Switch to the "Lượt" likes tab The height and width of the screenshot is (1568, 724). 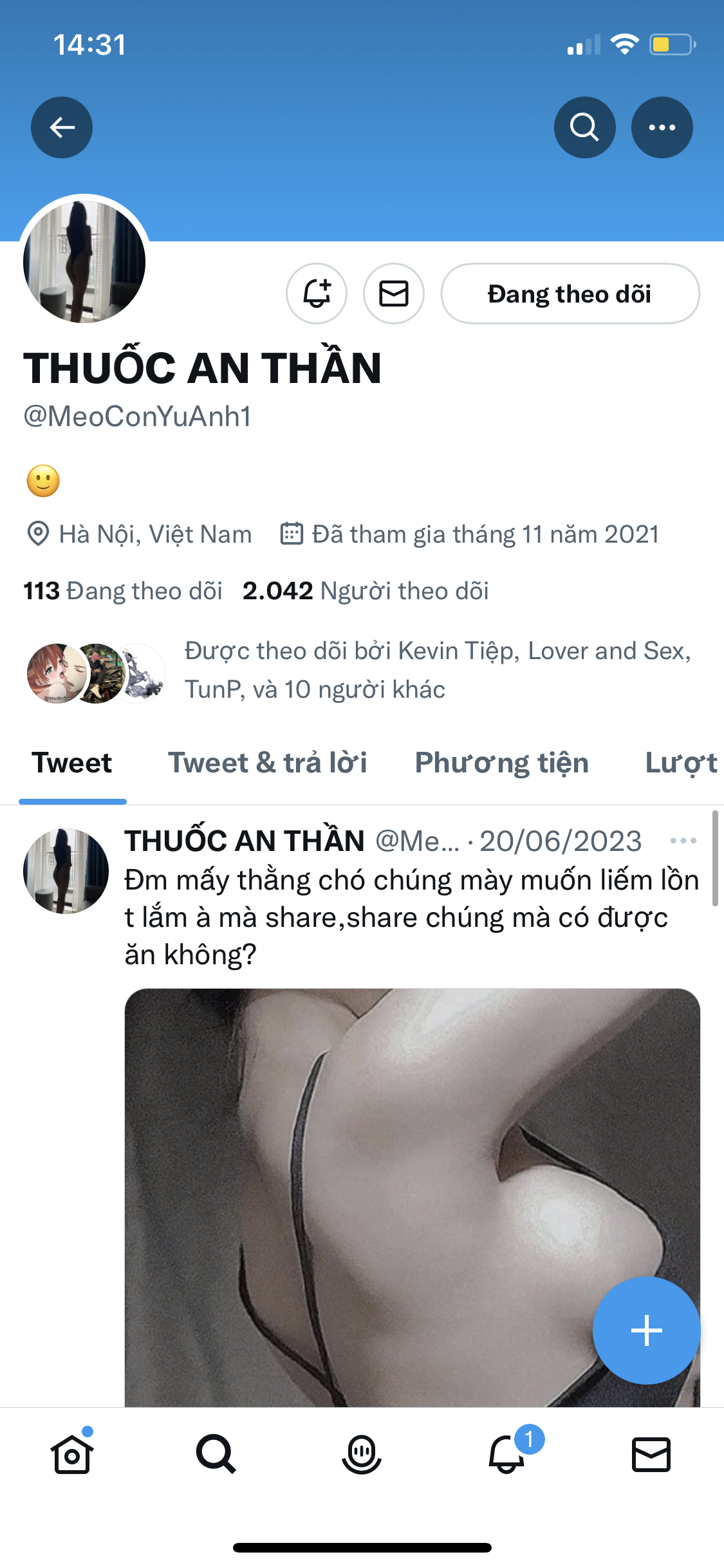click(681, 763)
